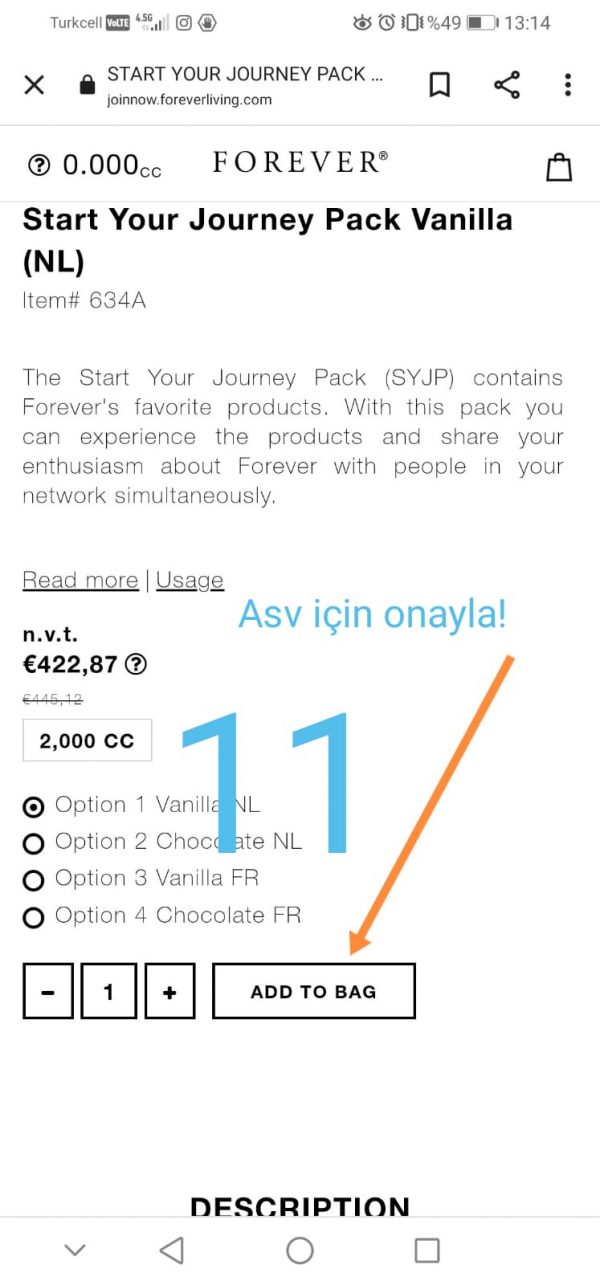This screenshot has height=1285, width=600.
Task: Add the pack to bag
Action: point(313,992)
